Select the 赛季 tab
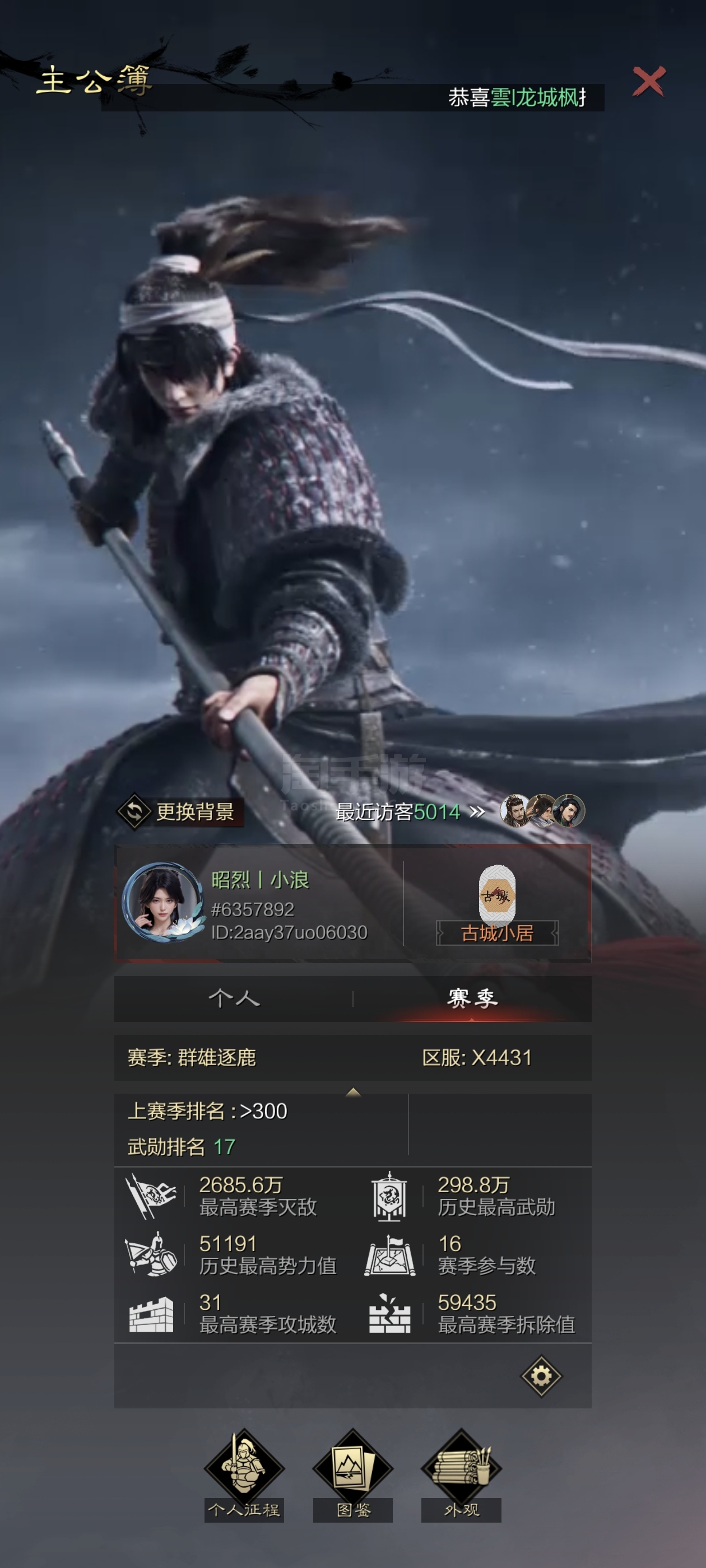 click(473, 998)
